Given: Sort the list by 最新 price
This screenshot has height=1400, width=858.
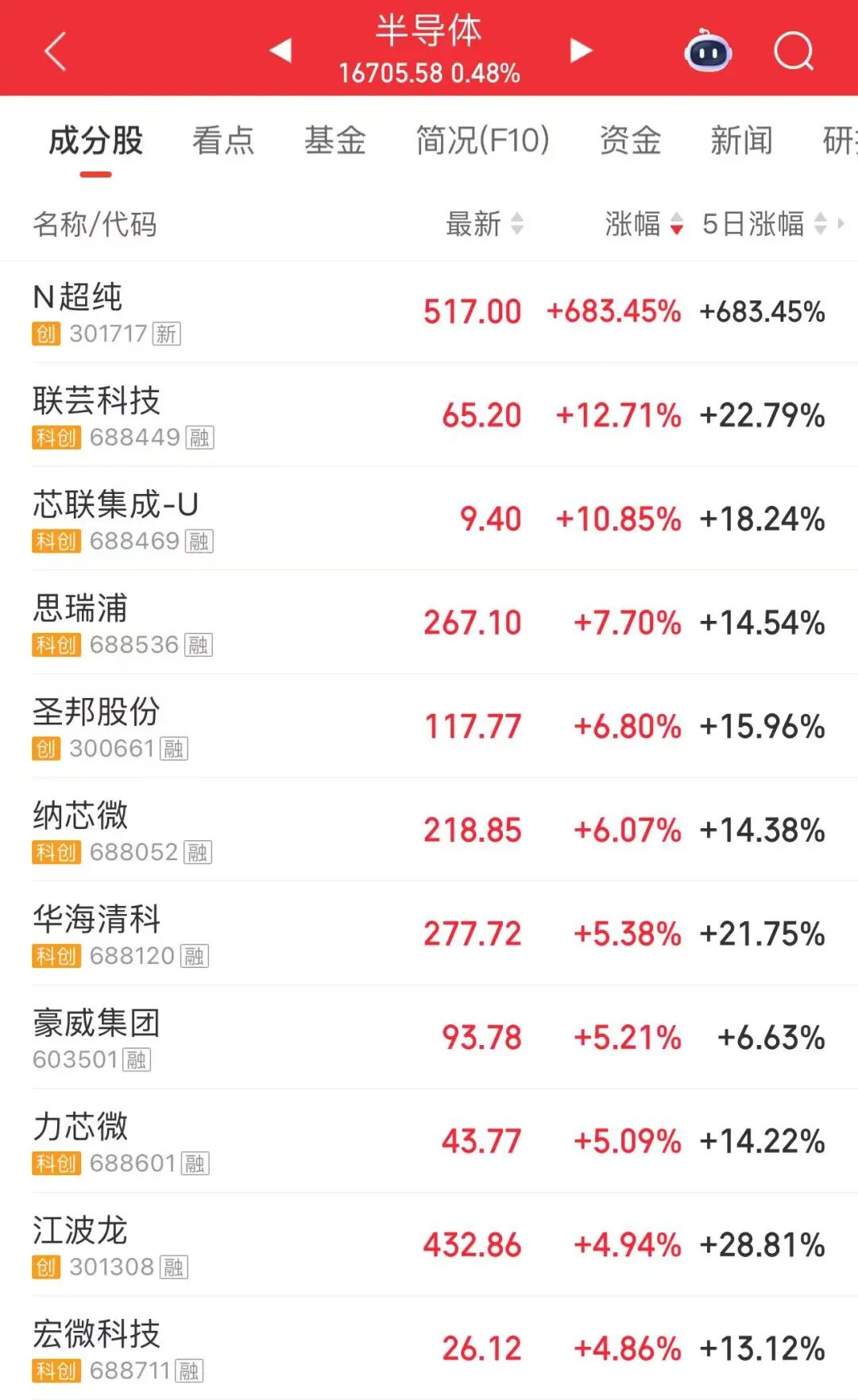Looking at the screenshot, I should pos(485,224).
